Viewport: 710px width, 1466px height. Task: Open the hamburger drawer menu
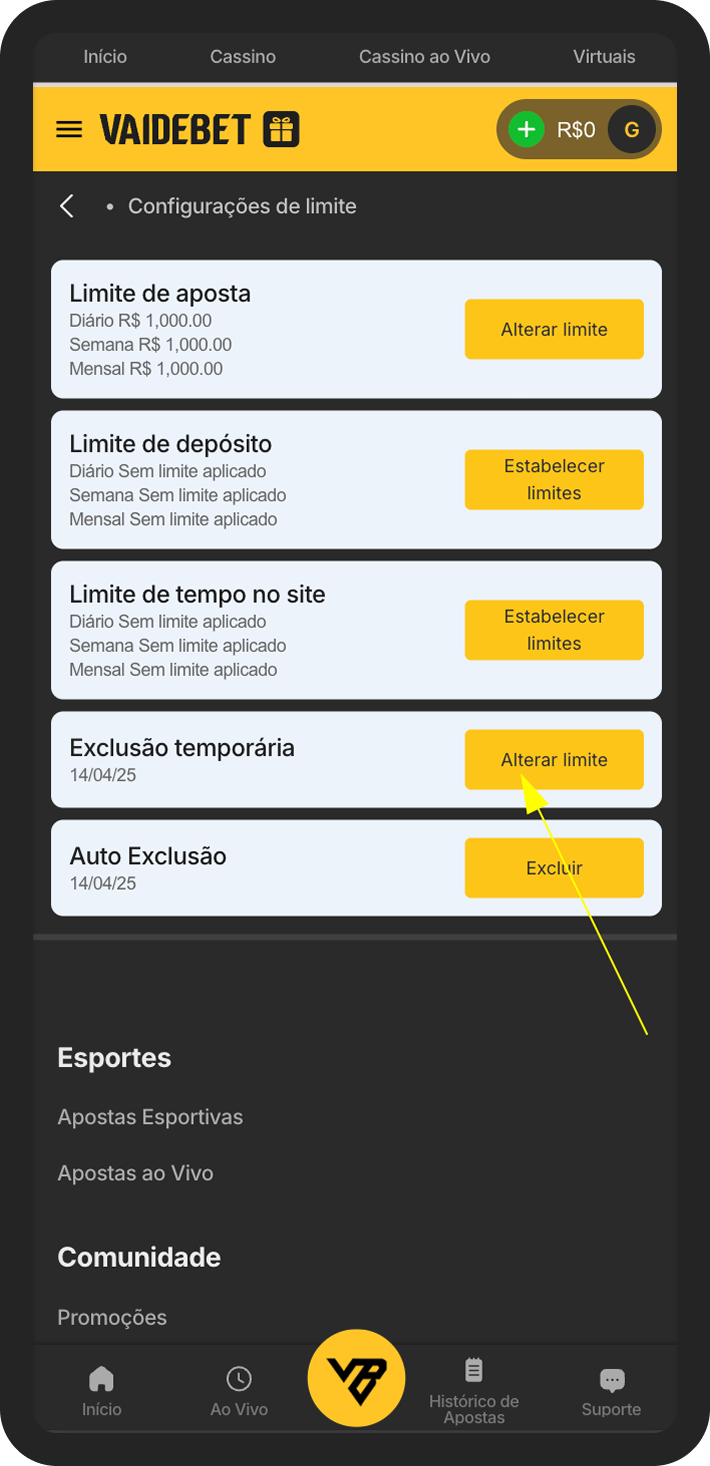[x=69, y=129]
